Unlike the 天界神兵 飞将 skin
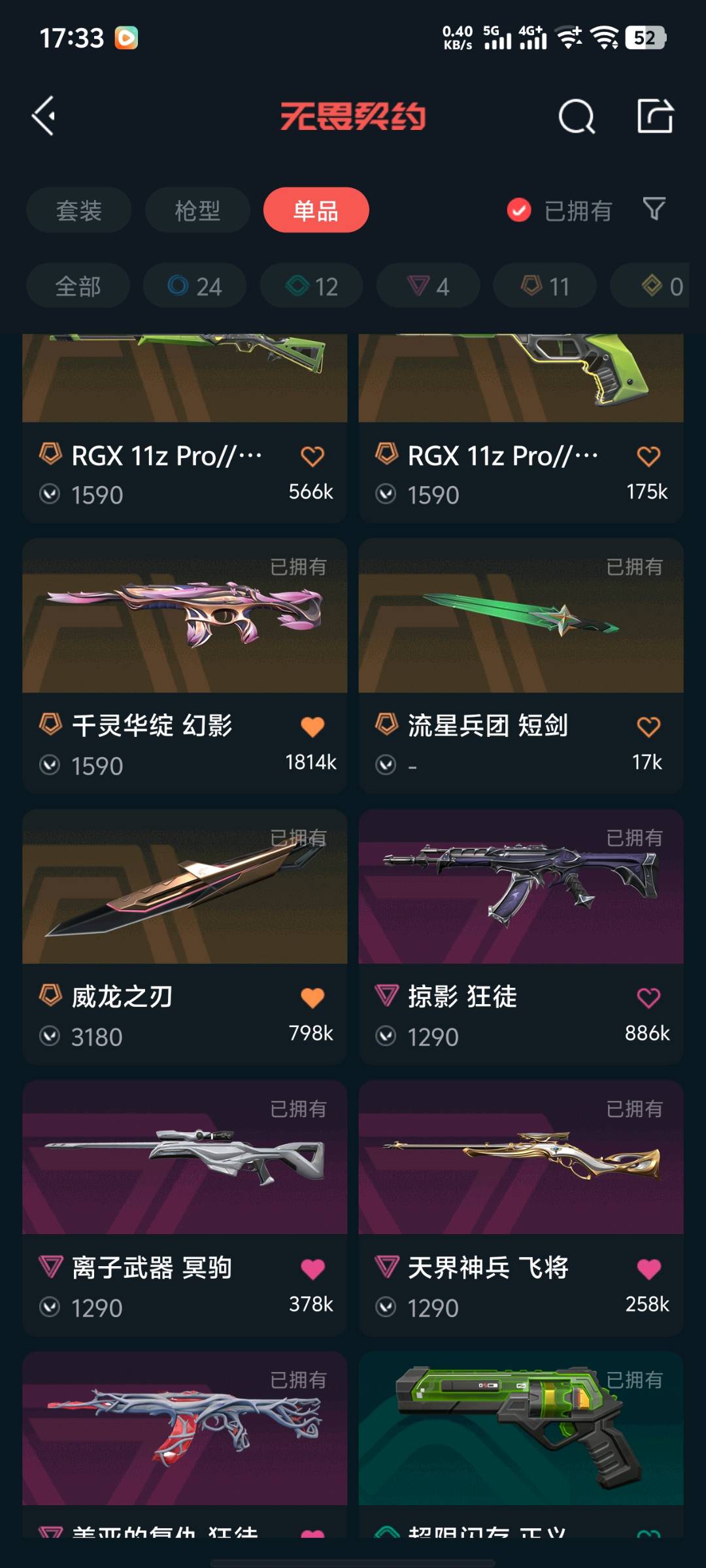 (648, 1269)
